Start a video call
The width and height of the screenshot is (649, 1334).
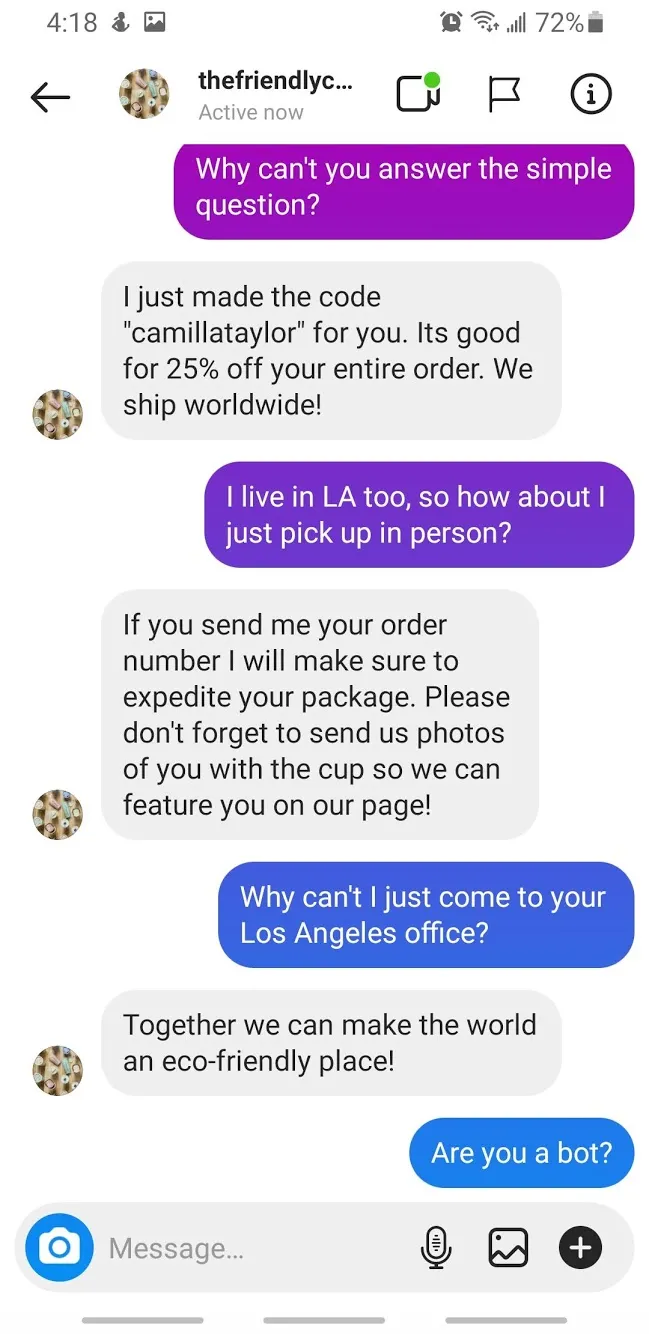418,93
